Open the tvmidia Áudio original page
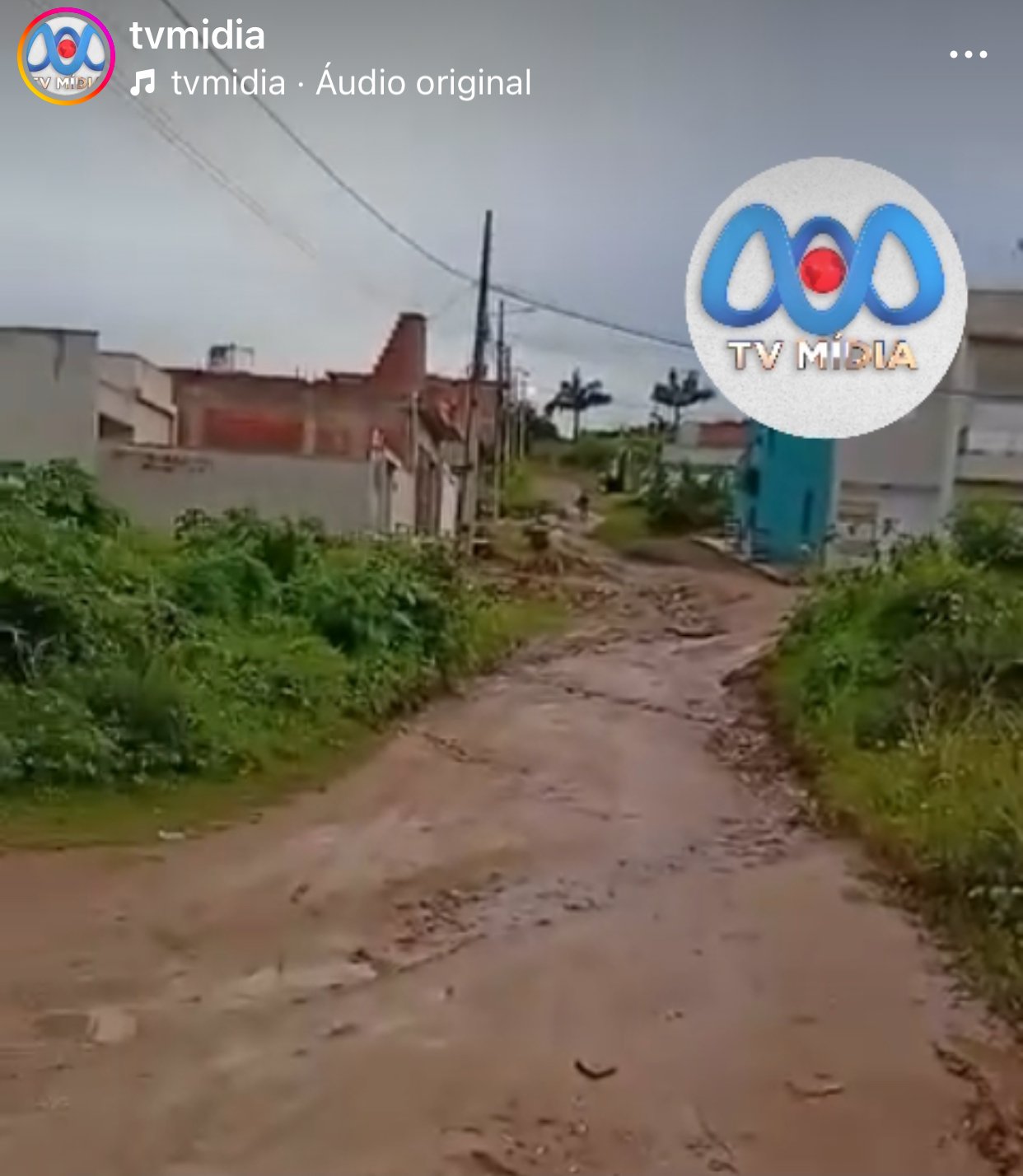This screenshot has height=1176, width=1023. pyautogui.click(x=350, y=83)
